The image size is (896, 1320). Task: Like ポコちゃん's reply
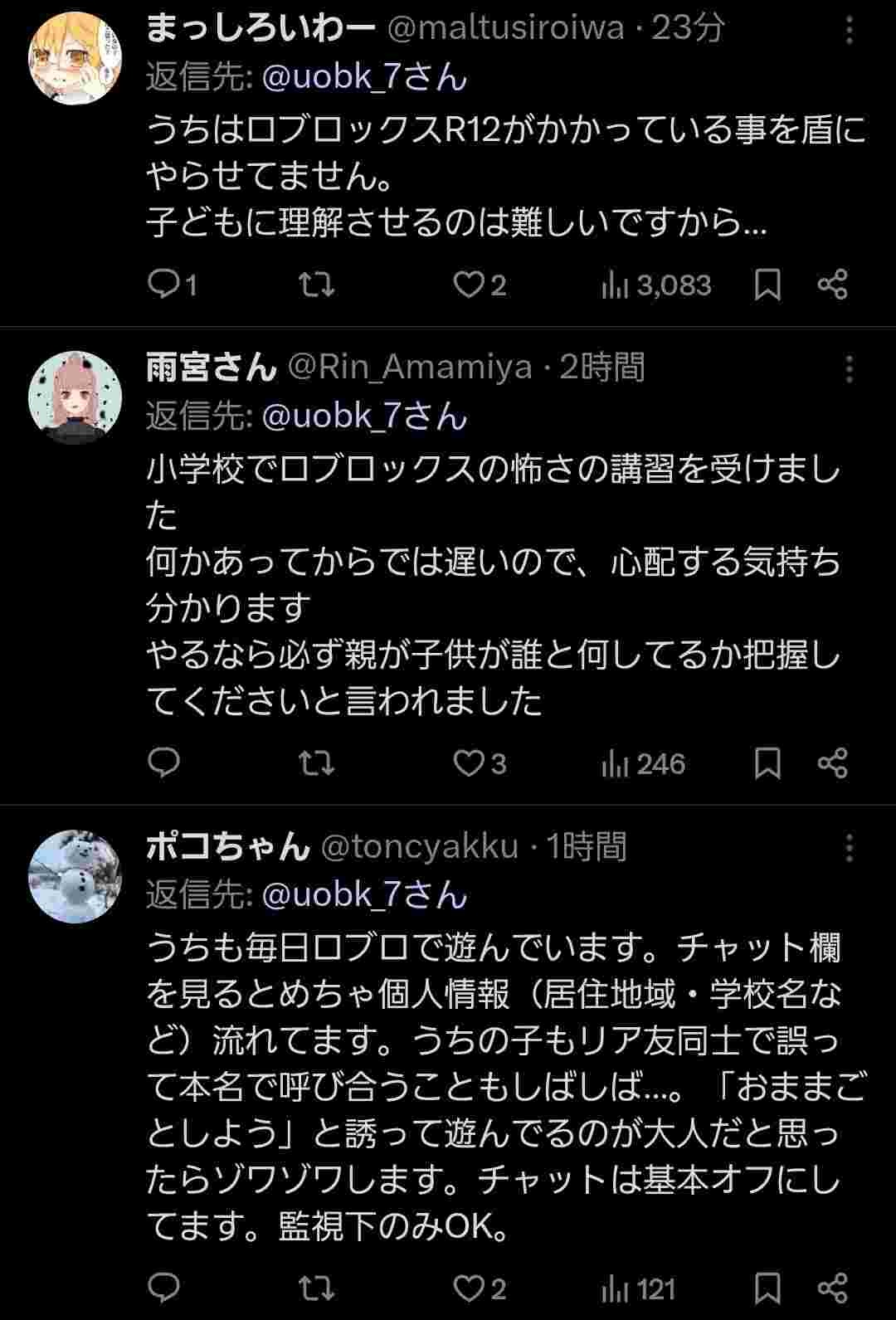pos(470,1288)
